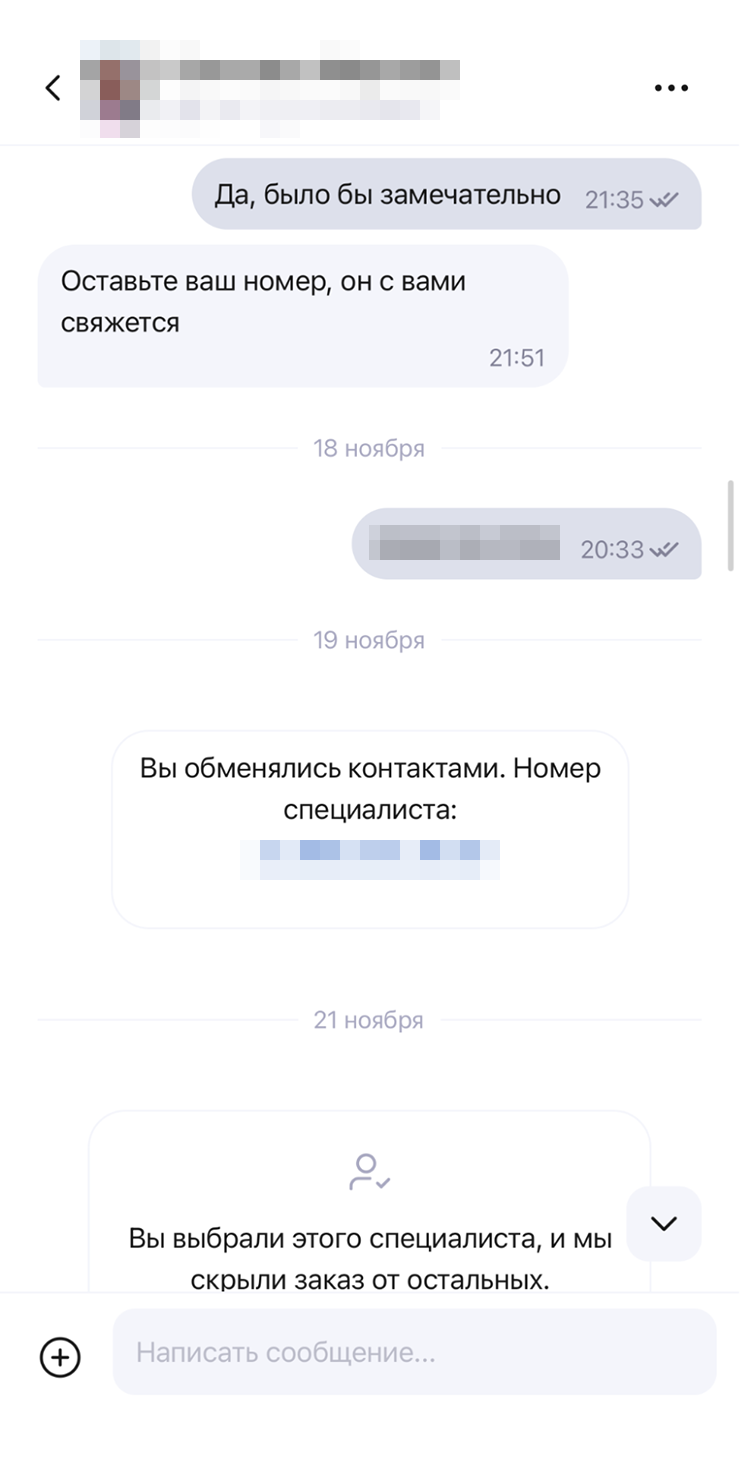Open the specialist's profile header

click(x=270, y=88)
